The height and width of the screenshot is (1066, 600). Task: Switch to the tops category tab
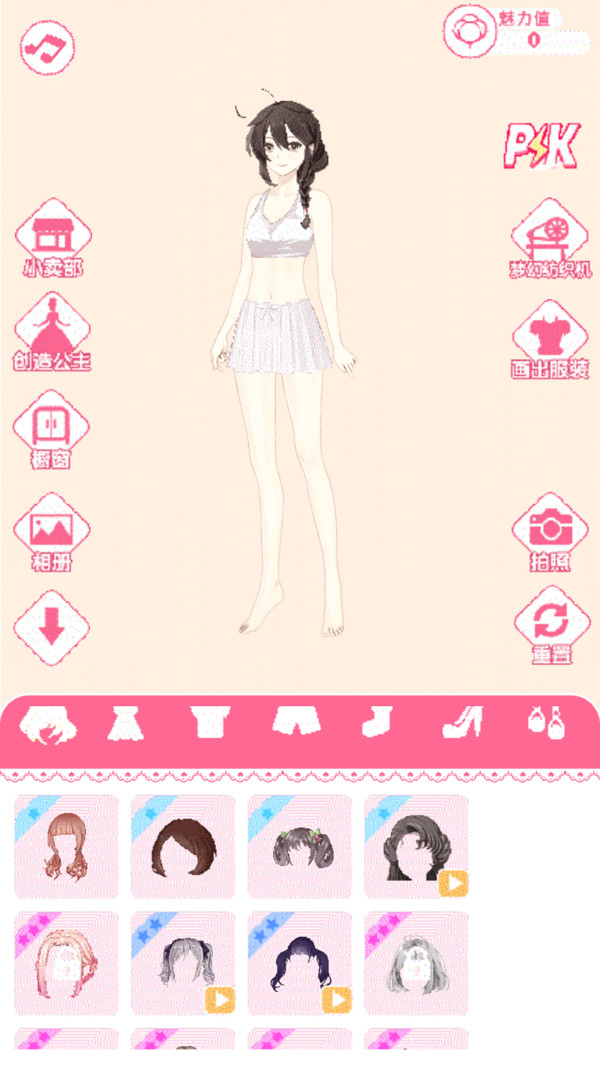pos(210,722)
